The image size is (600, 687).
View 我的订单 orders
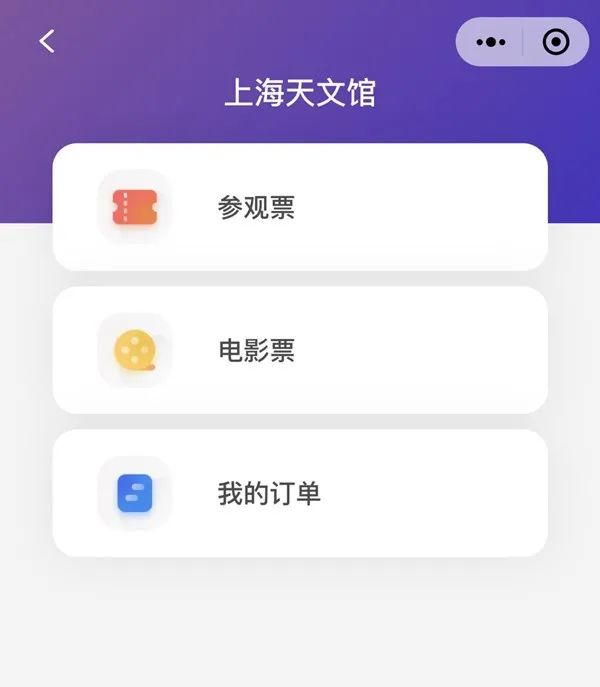(300, 493)
